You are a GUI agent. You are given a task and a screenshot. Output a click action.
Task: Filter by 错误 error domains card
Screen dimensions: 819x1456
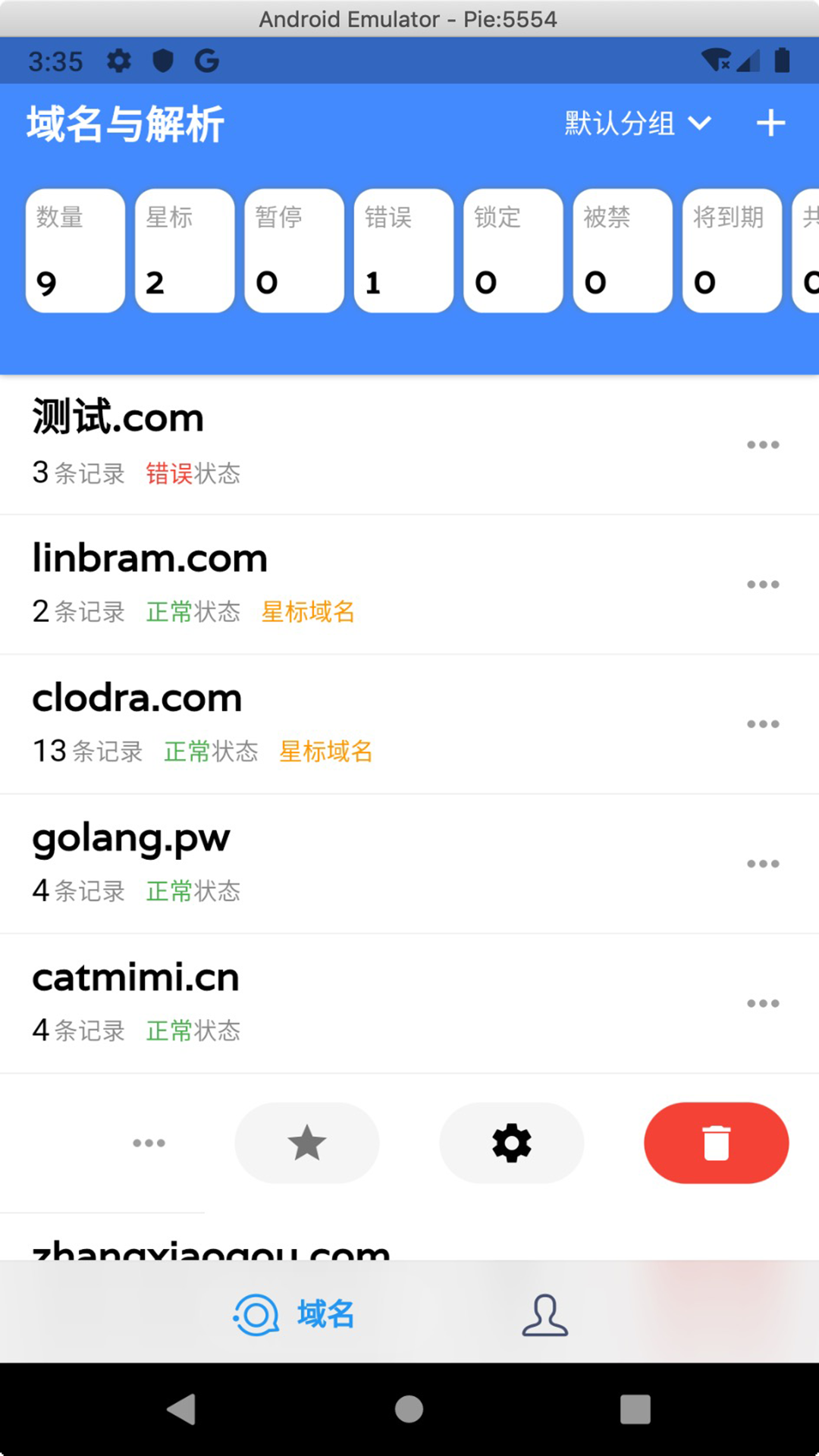403,250
